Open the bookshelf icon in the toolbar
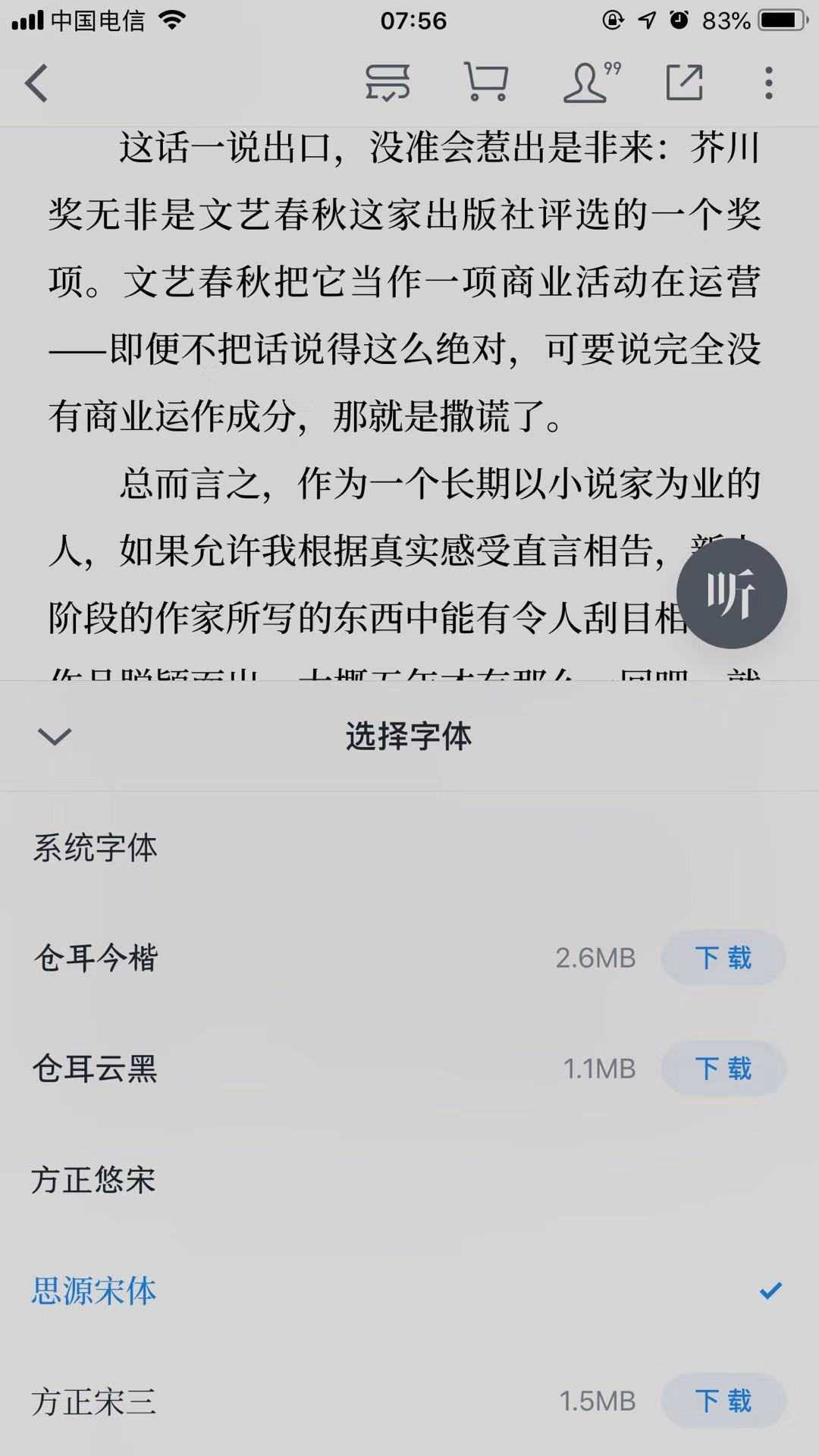 pos(388,83)
